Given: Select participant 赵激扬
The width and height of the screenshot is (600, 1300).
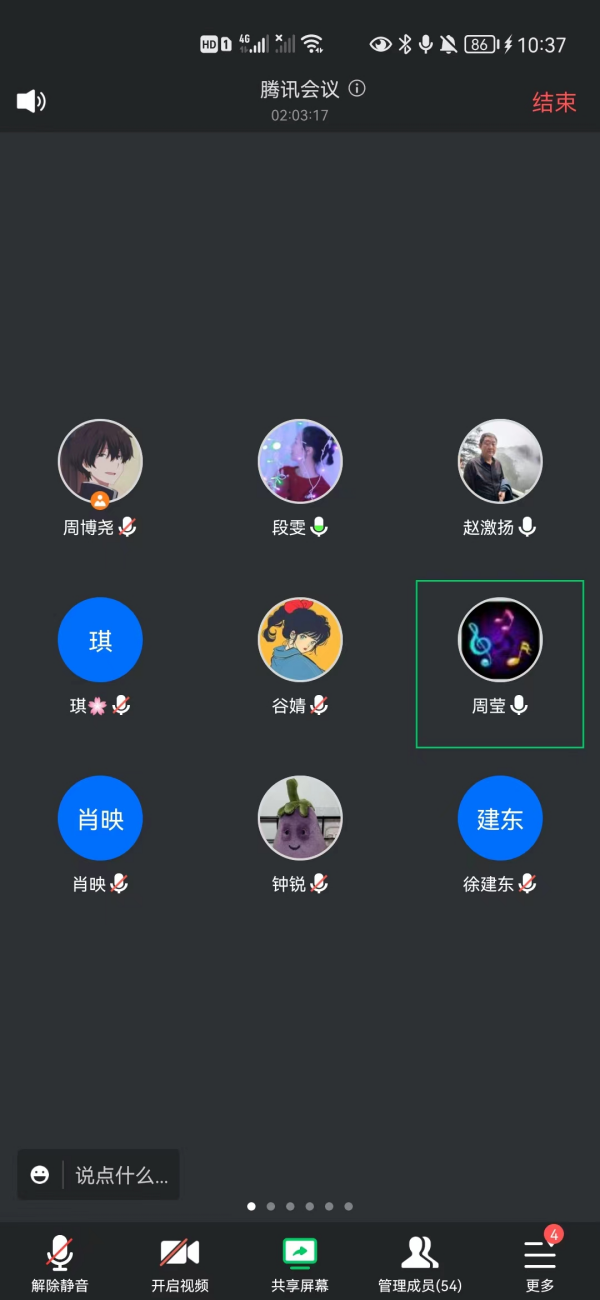Looking at the screenshot, I should point(500,462).
